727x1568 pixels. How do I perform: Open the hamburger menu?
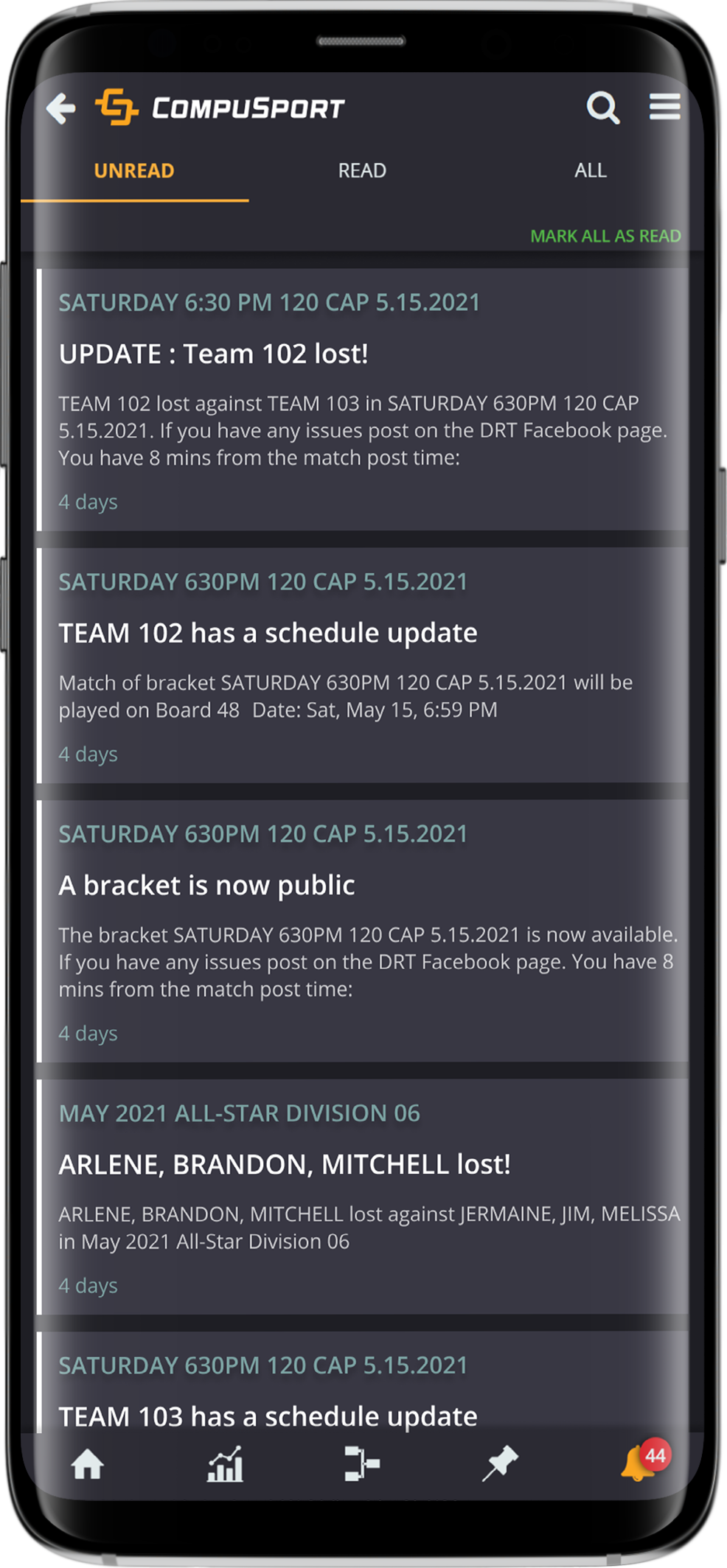click(x=664, y=107)
